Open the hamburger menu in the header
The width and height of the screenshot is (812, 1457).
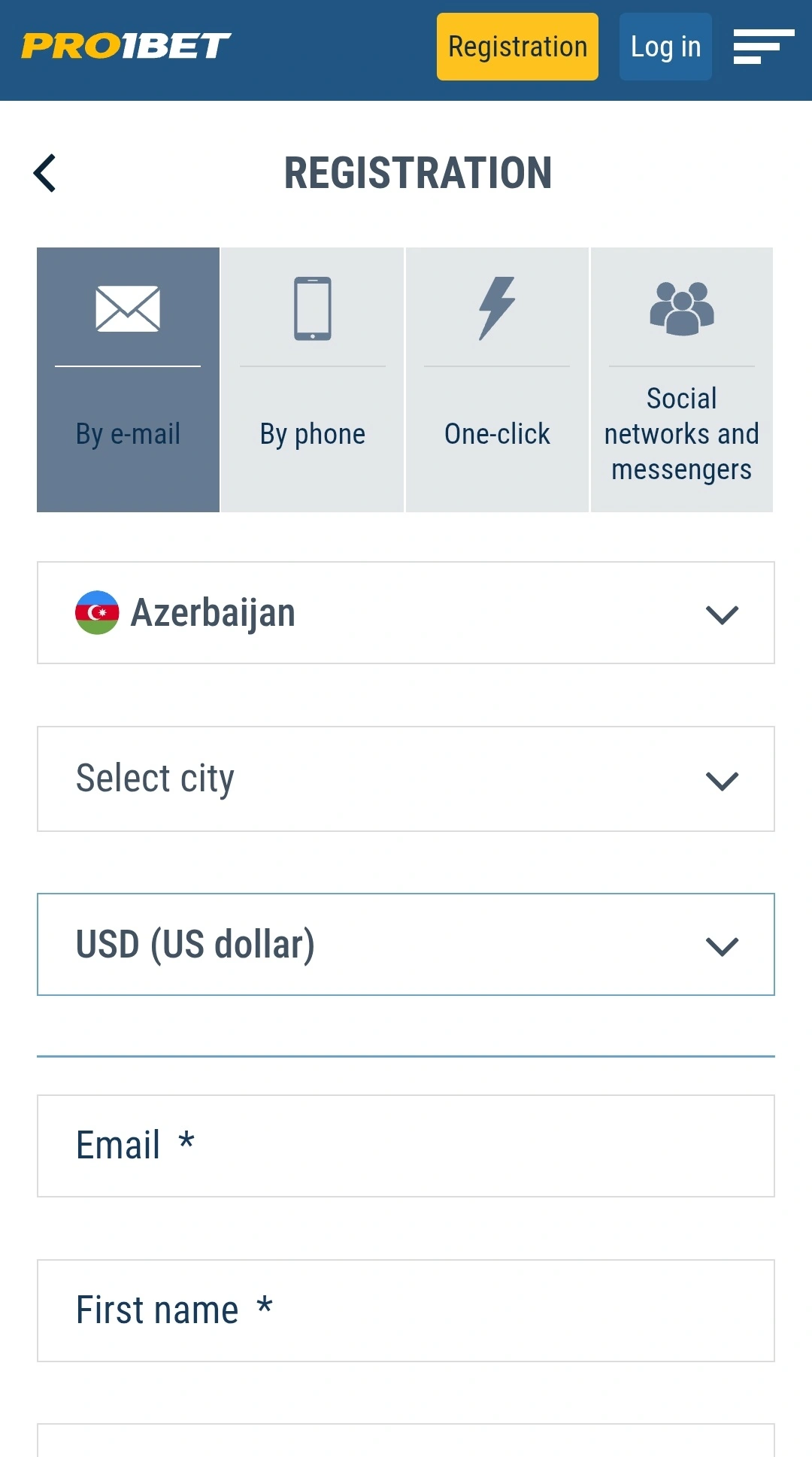click(764, 47)
